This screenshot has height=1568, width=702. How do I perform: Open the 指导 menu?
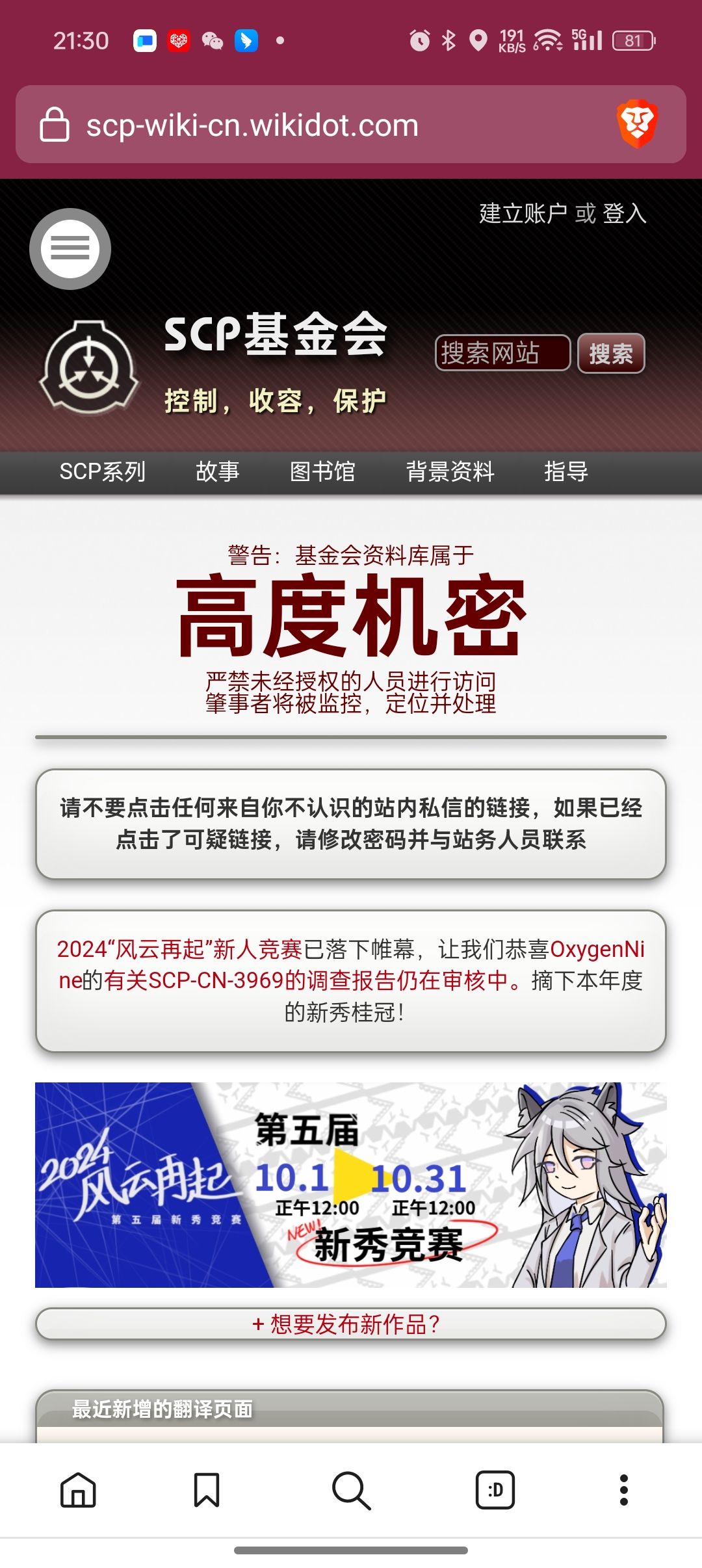click(x=565, y=471)
